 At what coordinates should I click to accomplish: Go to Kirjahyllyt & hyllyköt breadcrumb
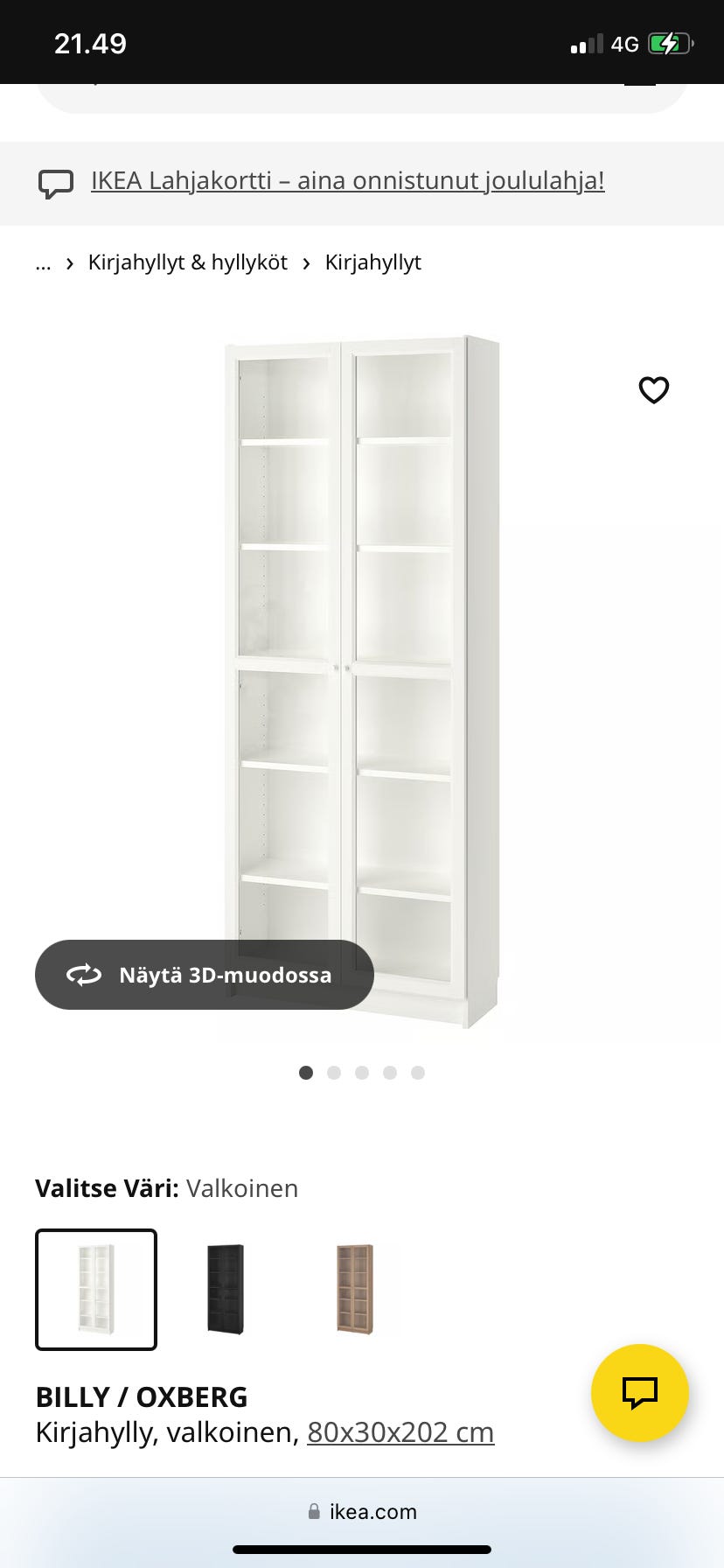pos(187,262)
